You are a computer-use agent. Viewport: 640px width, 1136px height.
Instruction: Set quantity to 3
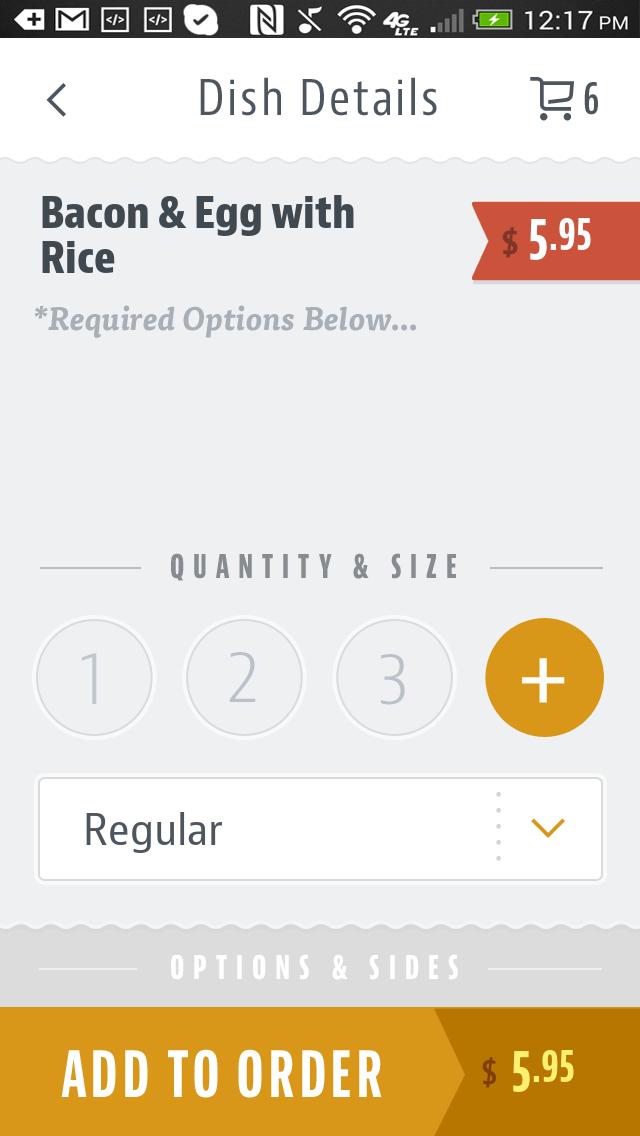394,678
